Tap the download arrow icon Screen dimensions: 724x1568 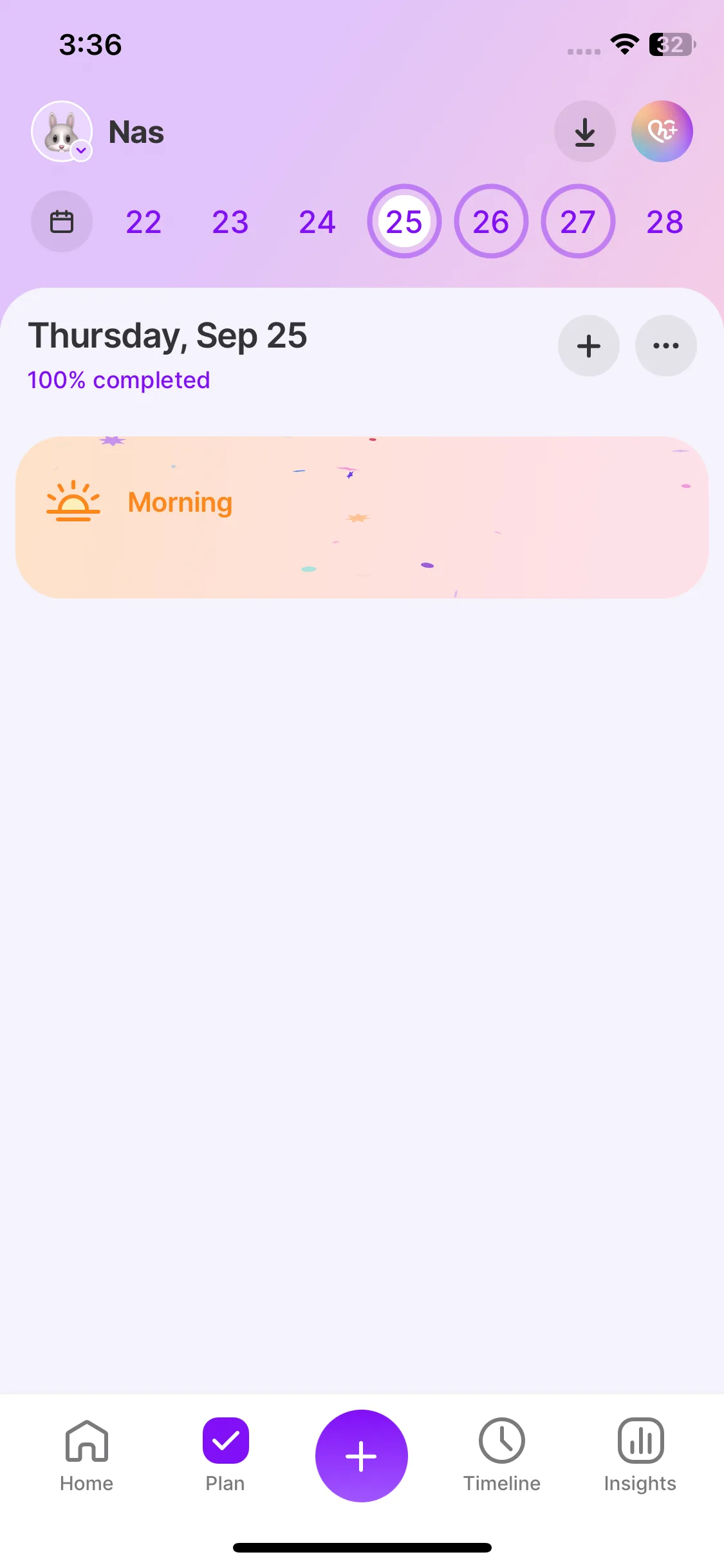[x=584, y=131]
